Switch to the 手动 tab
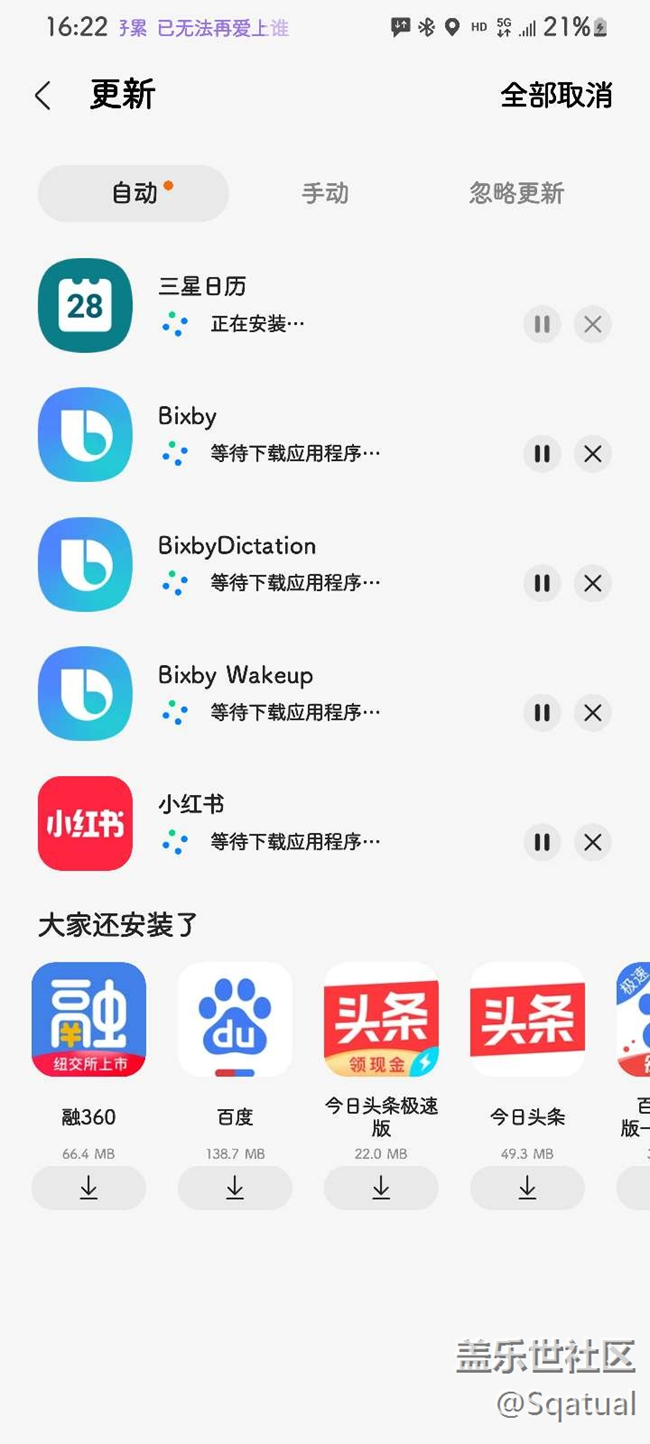The height and width of the screenshot is (1444, 650). pyautogui.click(x=325, y=193)
